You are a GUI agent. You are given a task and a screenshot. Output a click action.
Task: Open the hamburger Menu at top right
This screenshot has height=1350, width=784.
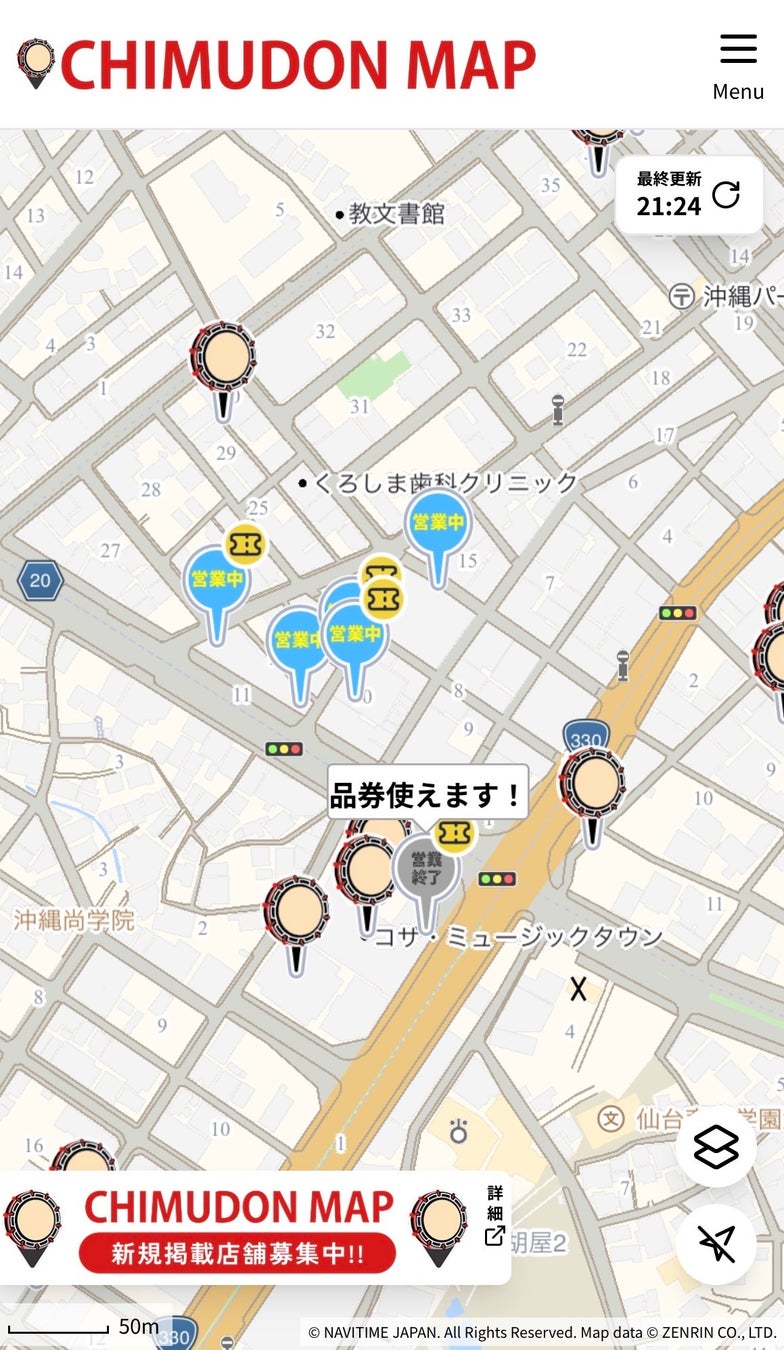pos(738,48)
